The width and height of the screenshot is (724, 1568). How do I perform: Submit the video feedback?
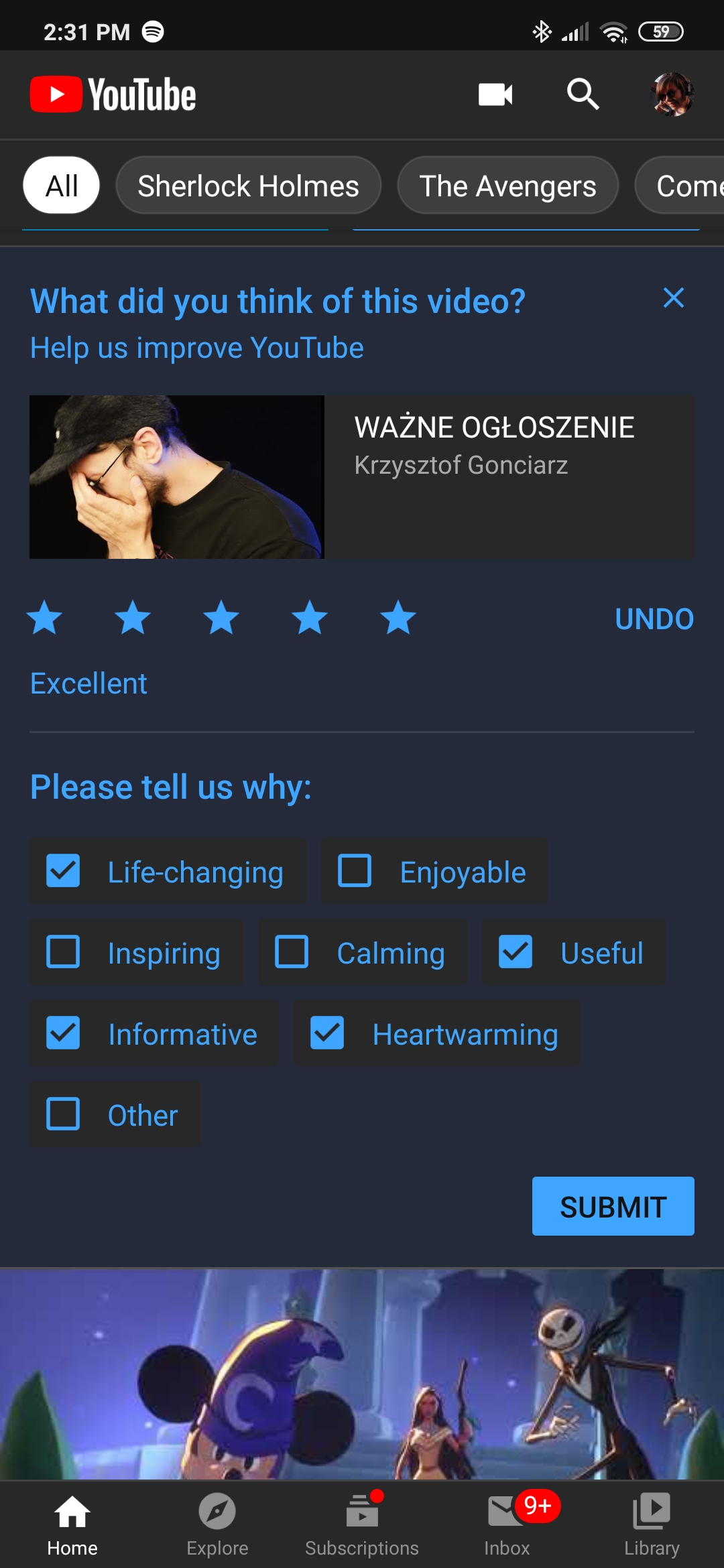[613, 1206]
